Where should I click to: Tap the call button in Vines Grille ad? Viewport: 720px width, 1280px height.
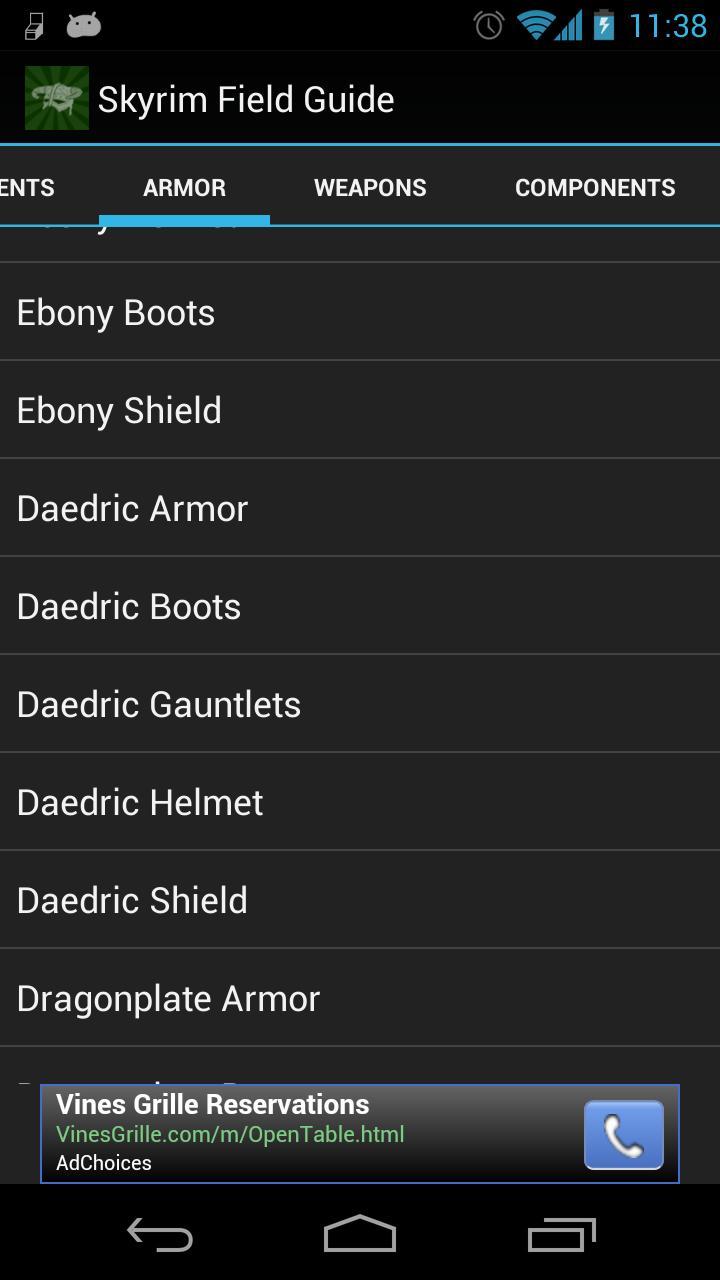(623, 1135)
